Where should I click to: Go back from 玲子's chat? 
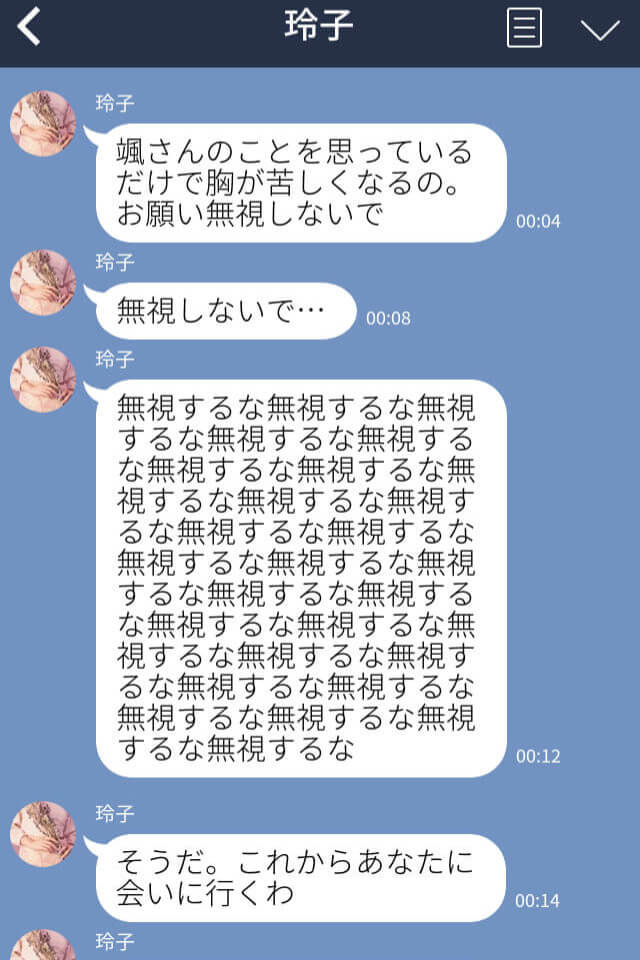coord(30,28)
